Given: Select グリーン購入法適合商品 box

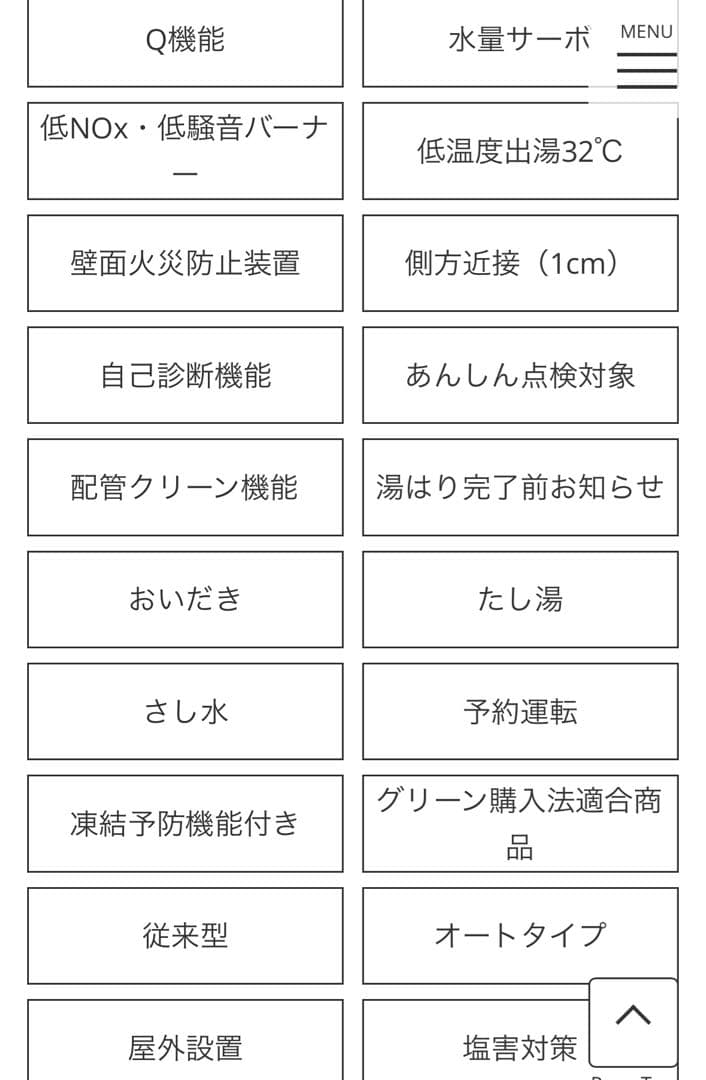Looking at the screenshot, I should [x=520, y=823].
